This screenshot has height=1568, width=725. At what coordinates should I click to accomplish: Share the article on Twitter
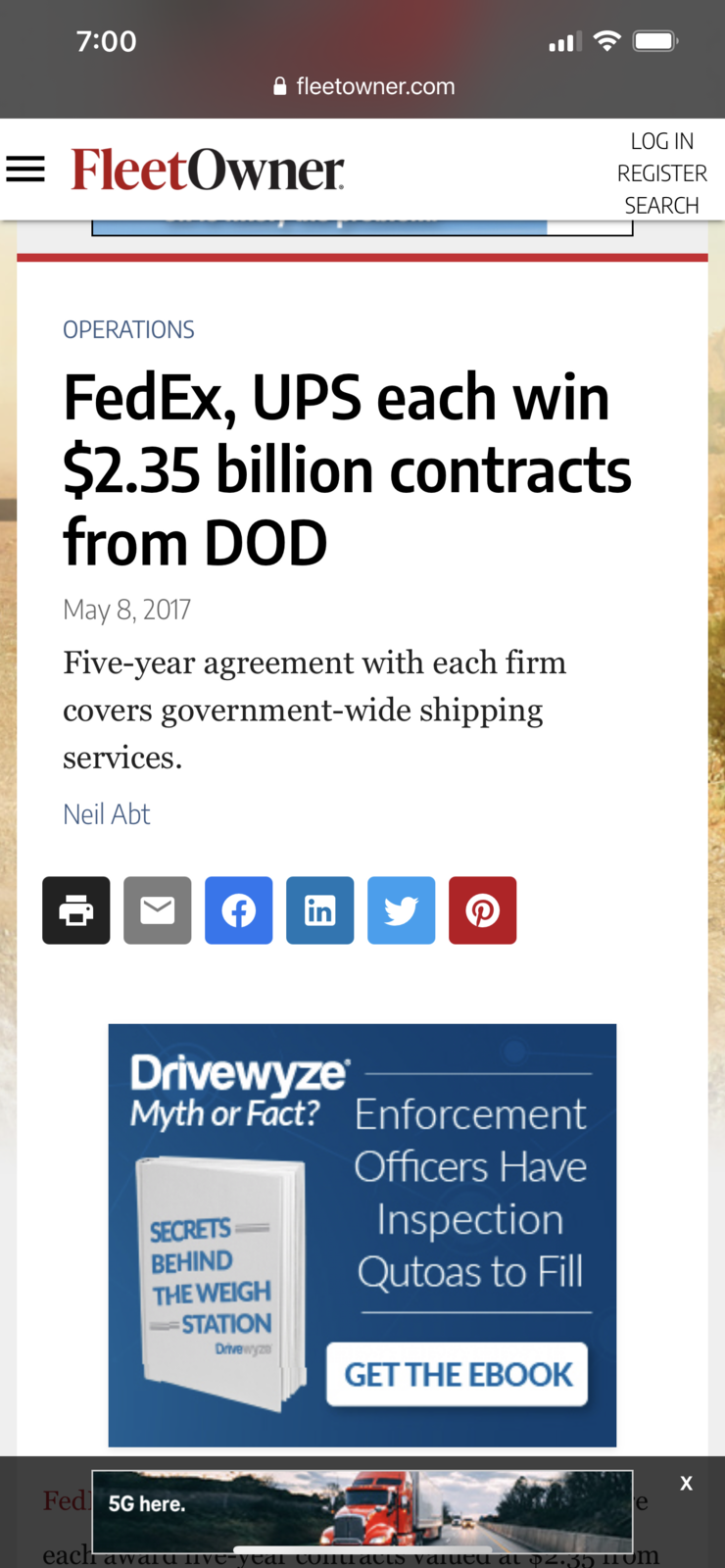tap(402, 910)
